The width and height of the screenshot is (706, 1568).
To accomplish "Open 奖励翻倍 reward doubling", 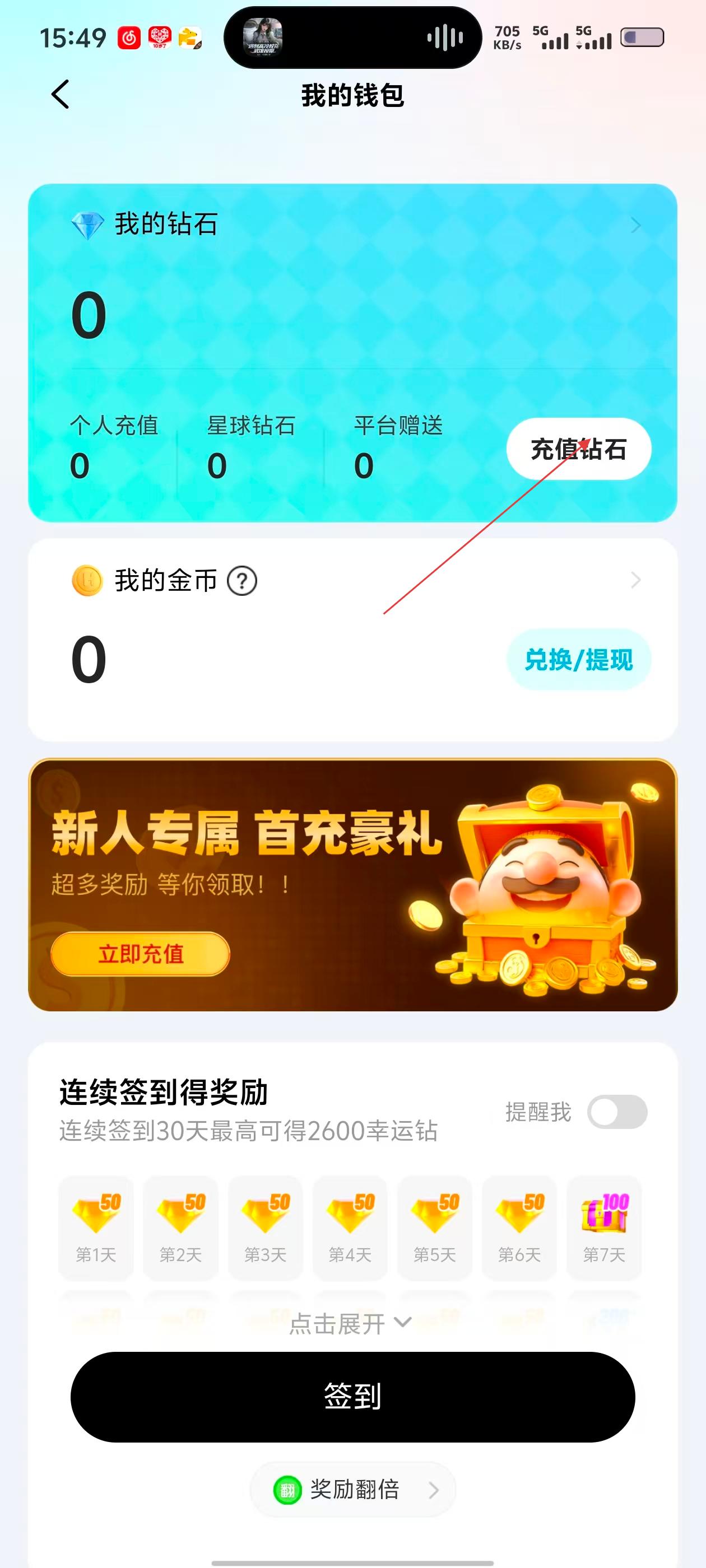I will pos(354,1490).
